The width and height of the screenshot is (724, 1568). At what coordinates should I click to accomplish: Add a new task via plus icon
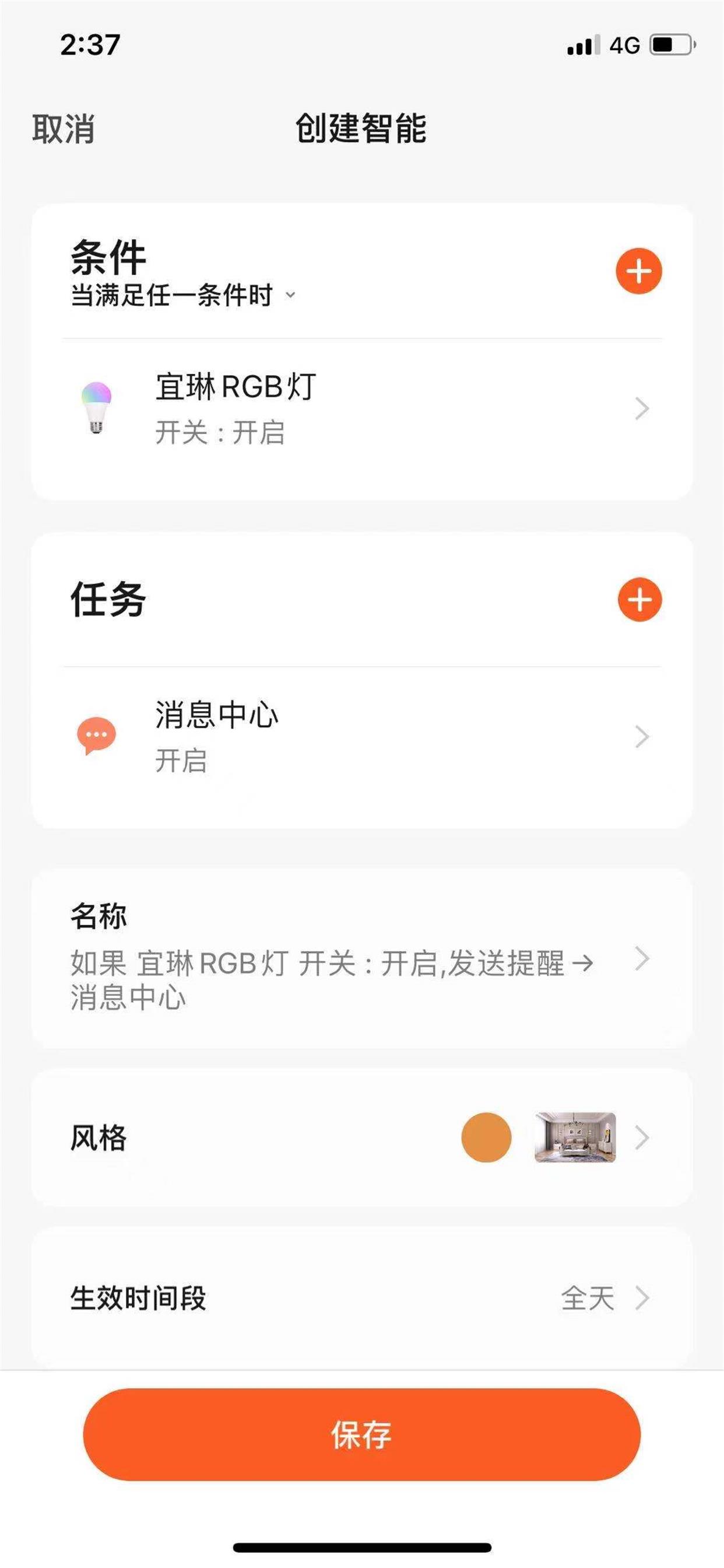click(x=639, y=600)
